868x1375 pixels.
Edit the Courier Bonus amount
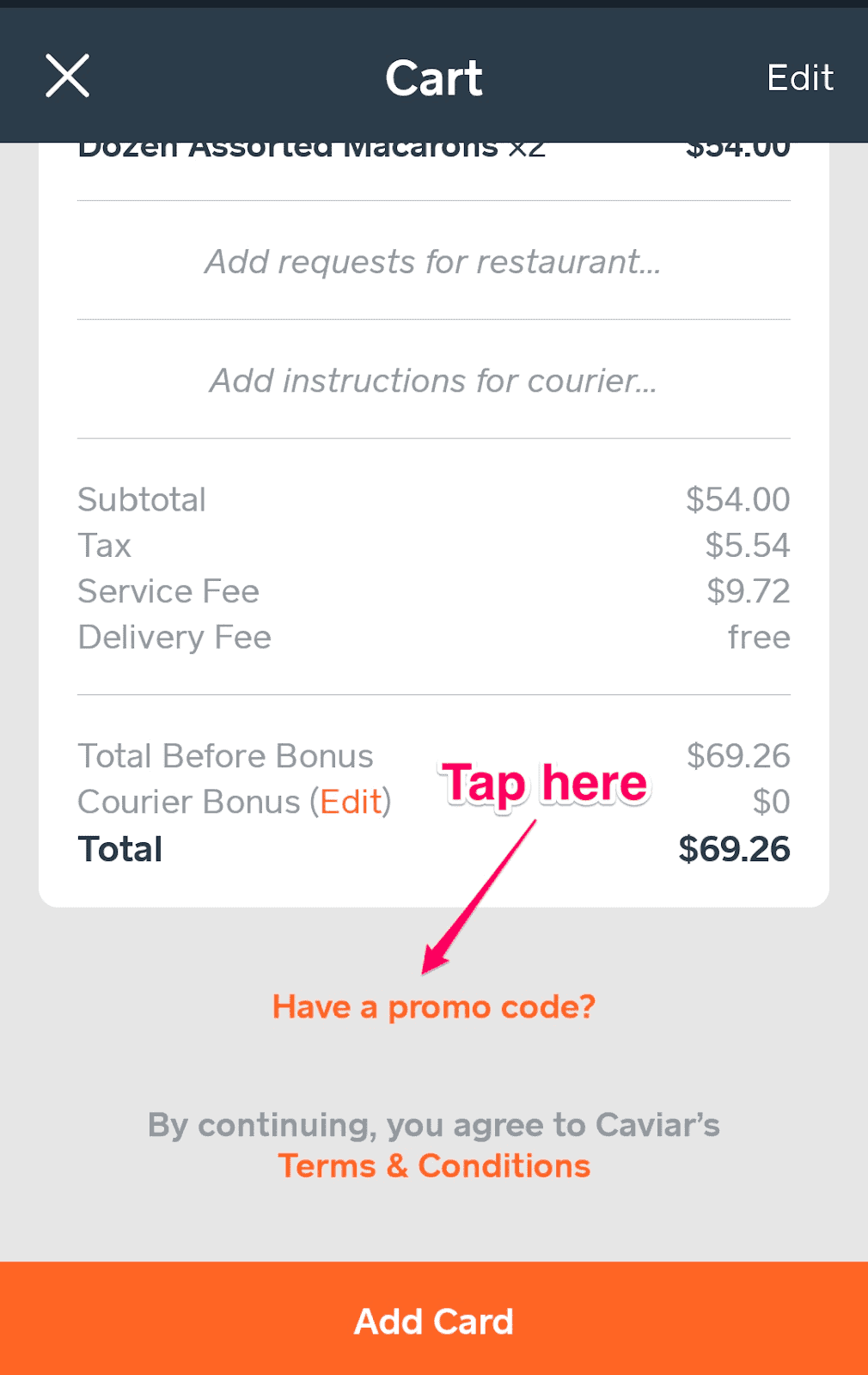point(351,802)
